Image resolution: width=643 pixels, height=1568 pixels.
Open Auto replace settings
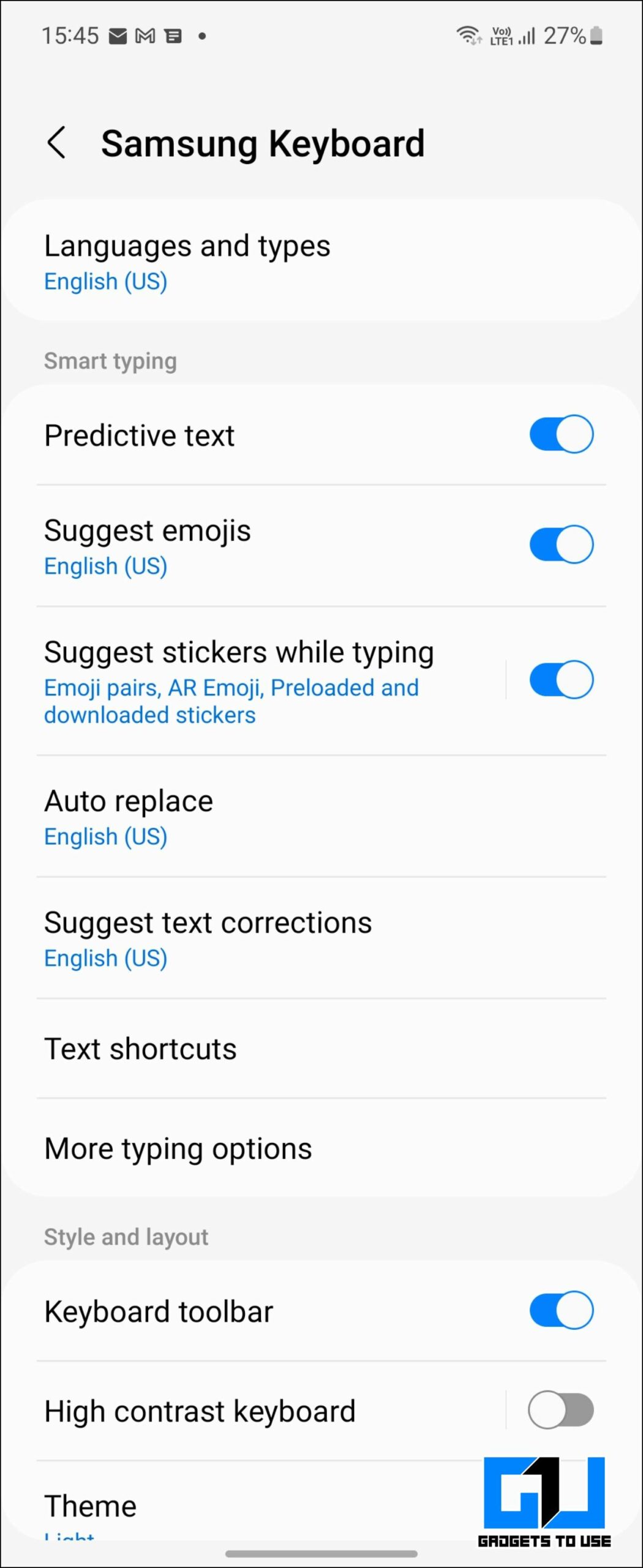coord(129,815)
